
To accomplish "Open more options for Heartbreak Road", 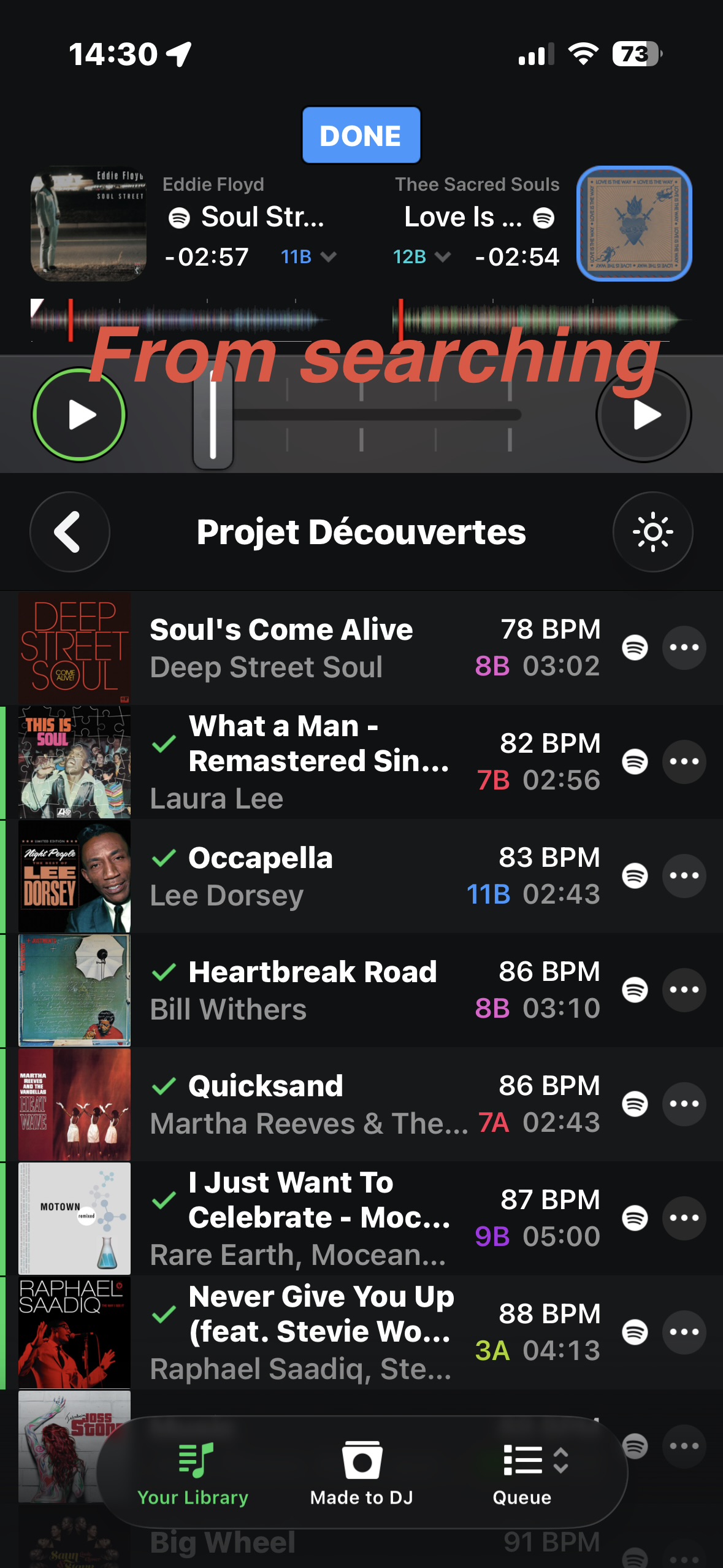I will click(x=684, y=990).
